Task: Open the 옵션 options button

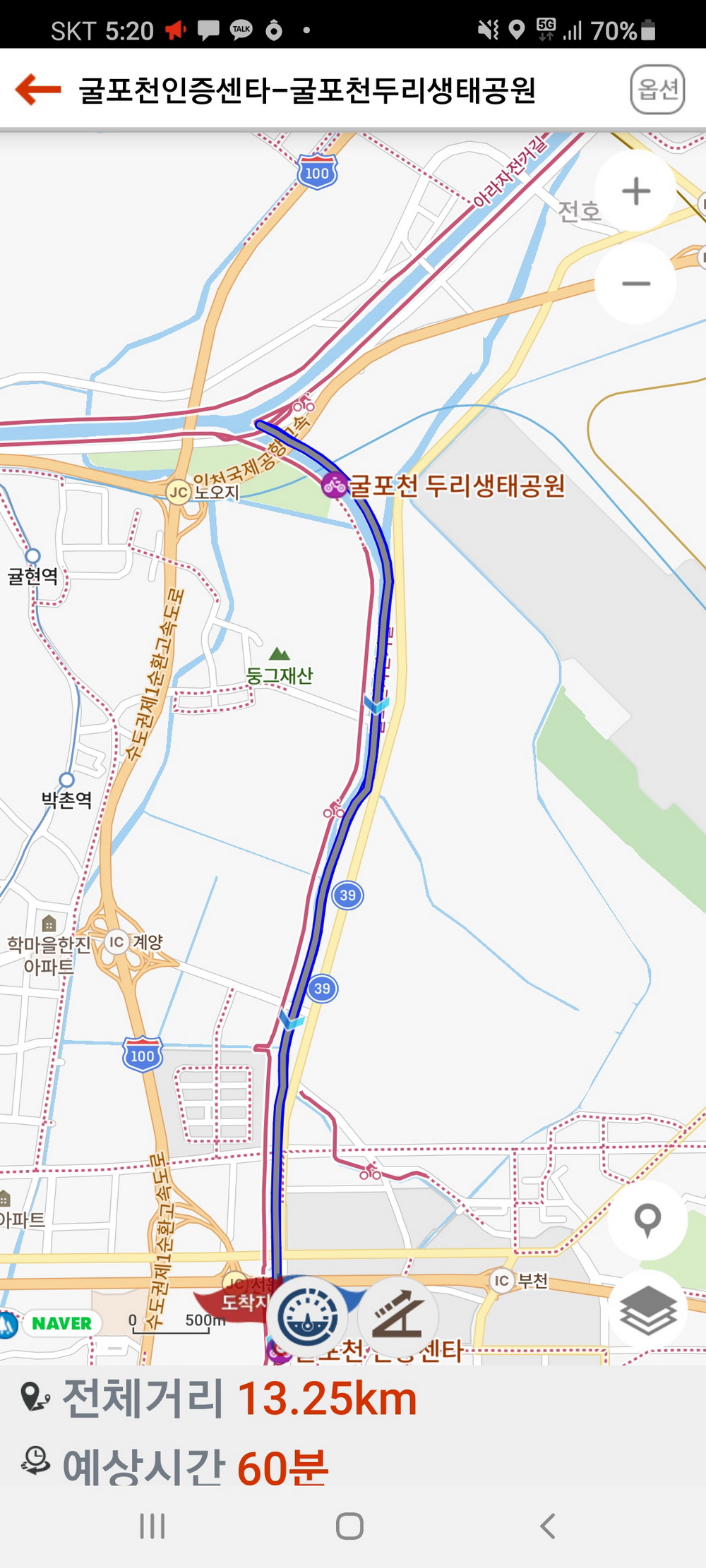Action: (657, 90)
